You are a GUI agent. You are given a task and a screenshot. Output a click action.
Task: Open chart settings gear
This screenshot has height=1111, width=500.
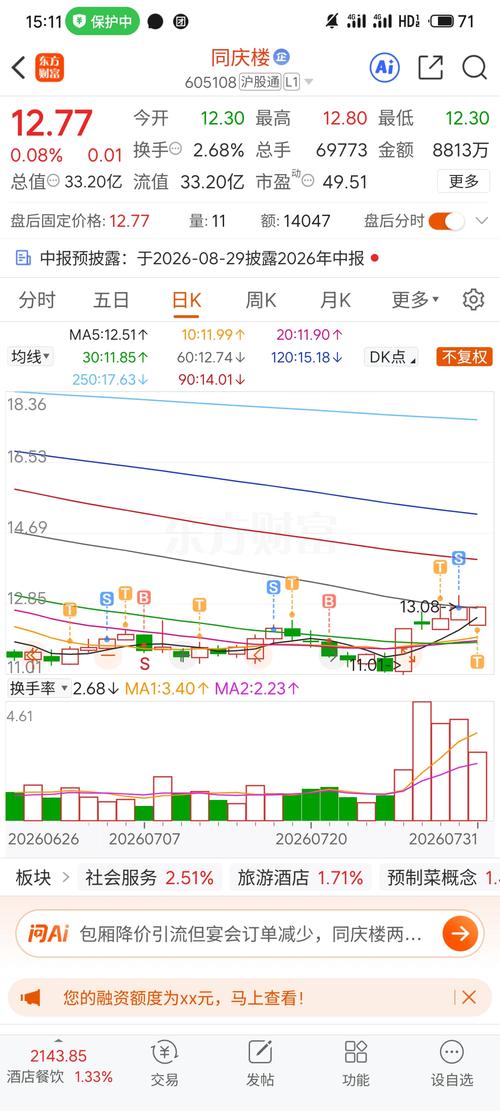473,300
